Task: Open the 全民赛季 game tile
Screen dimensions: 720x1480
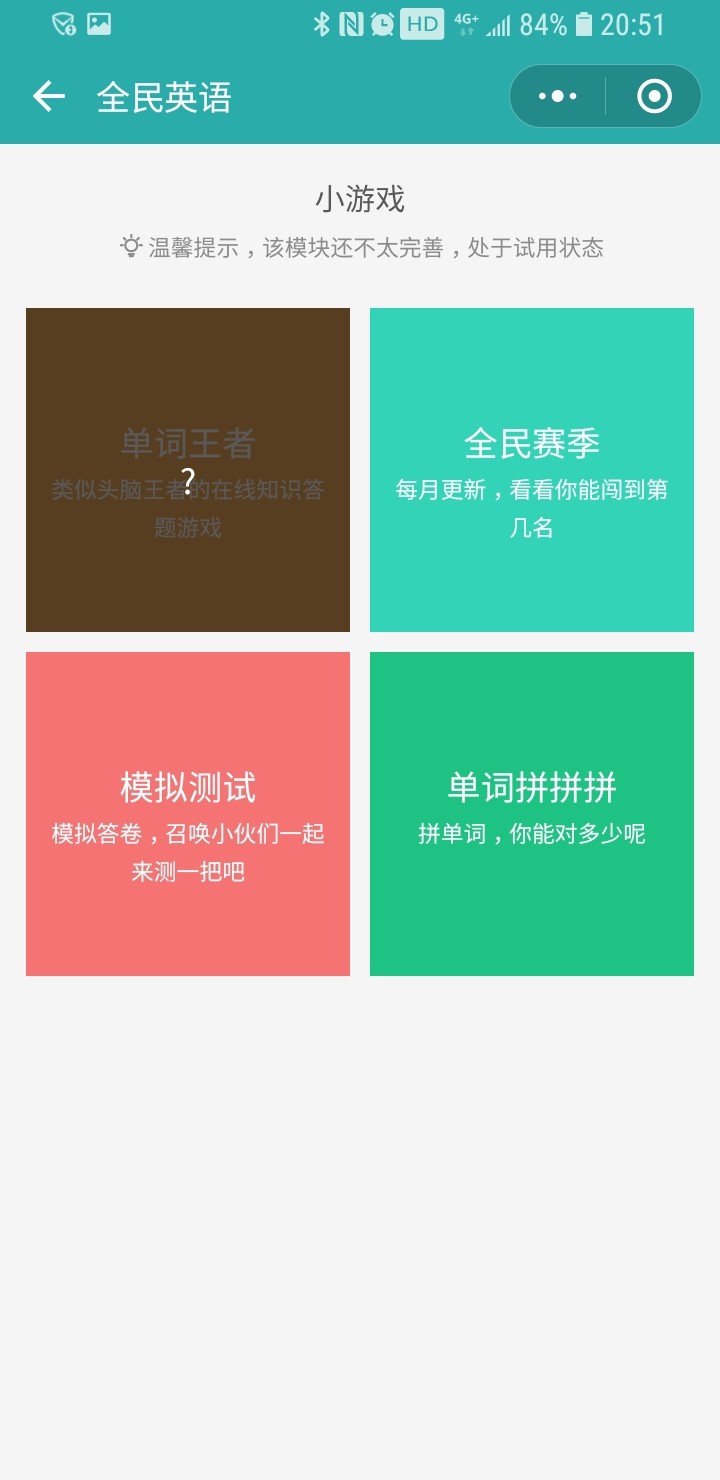Action: [x=532, y=470]
